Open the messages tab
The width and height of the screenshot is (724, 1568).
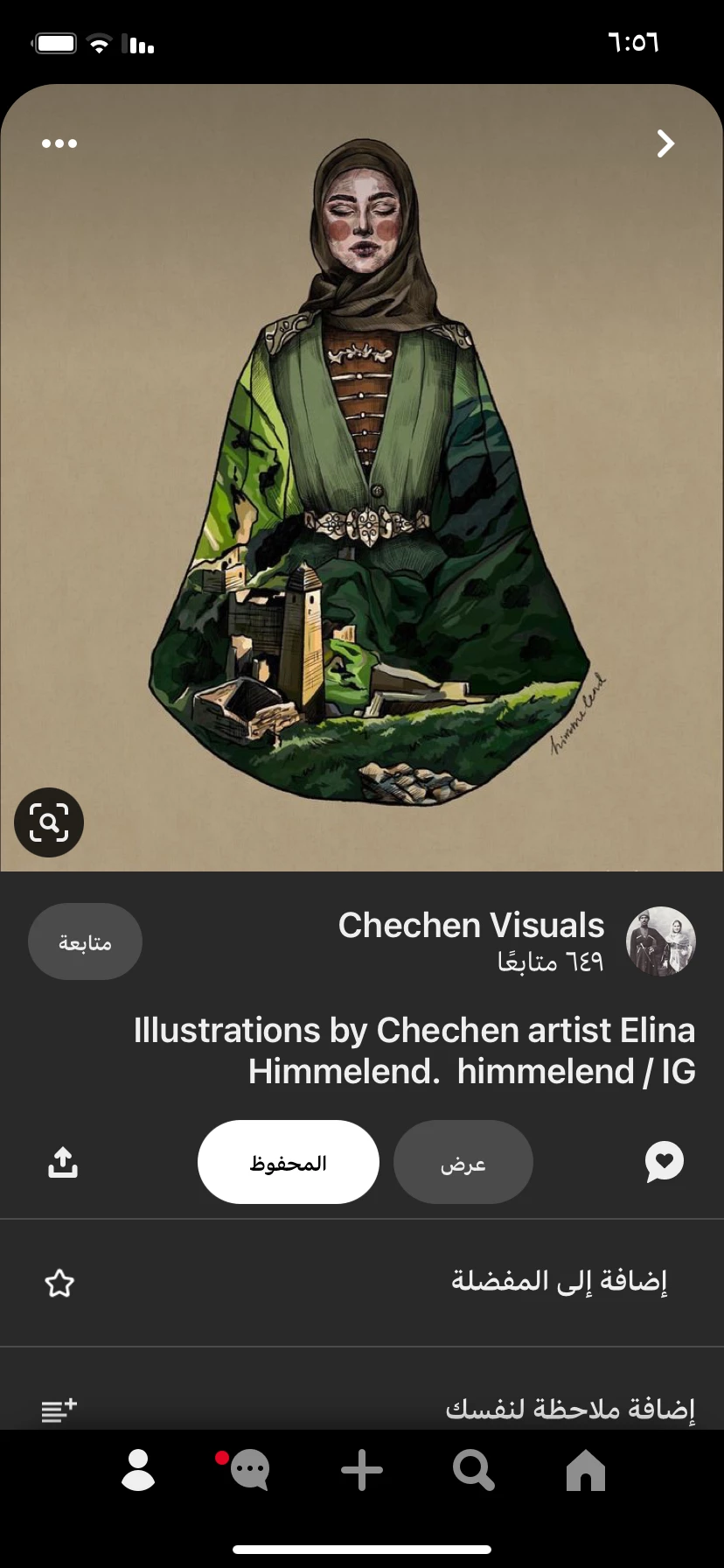click(x=249, y=1470)
